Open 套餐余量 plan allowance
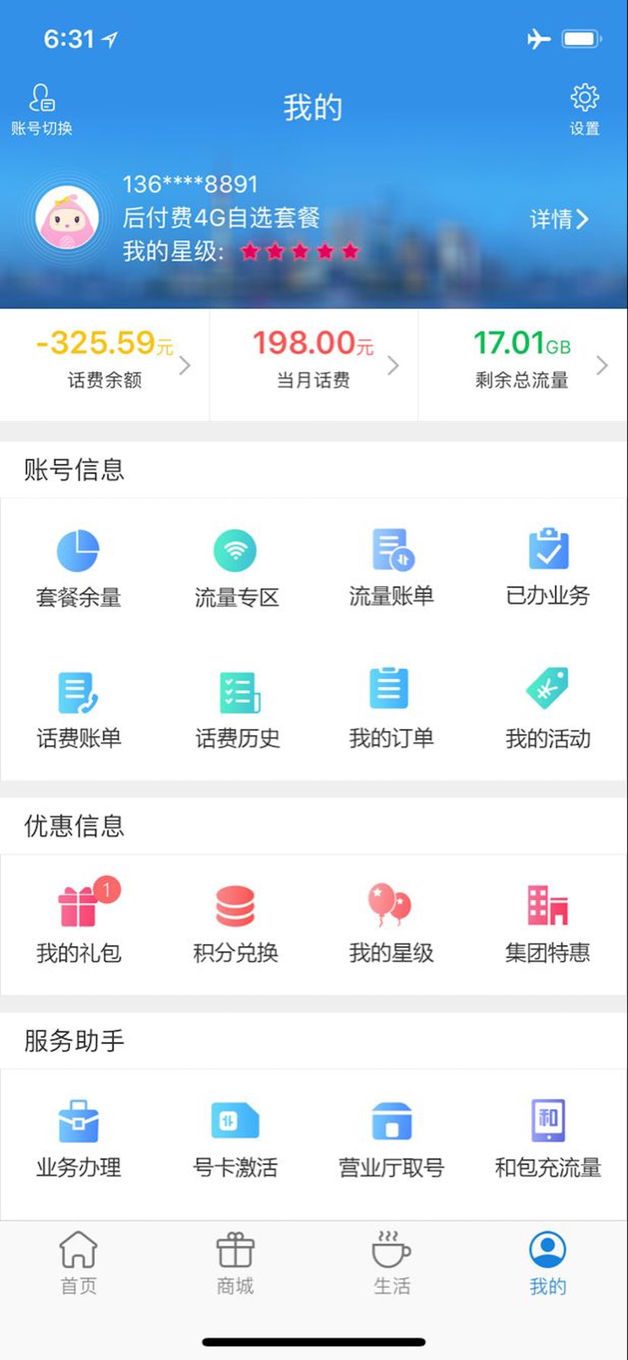 point(78,567)
